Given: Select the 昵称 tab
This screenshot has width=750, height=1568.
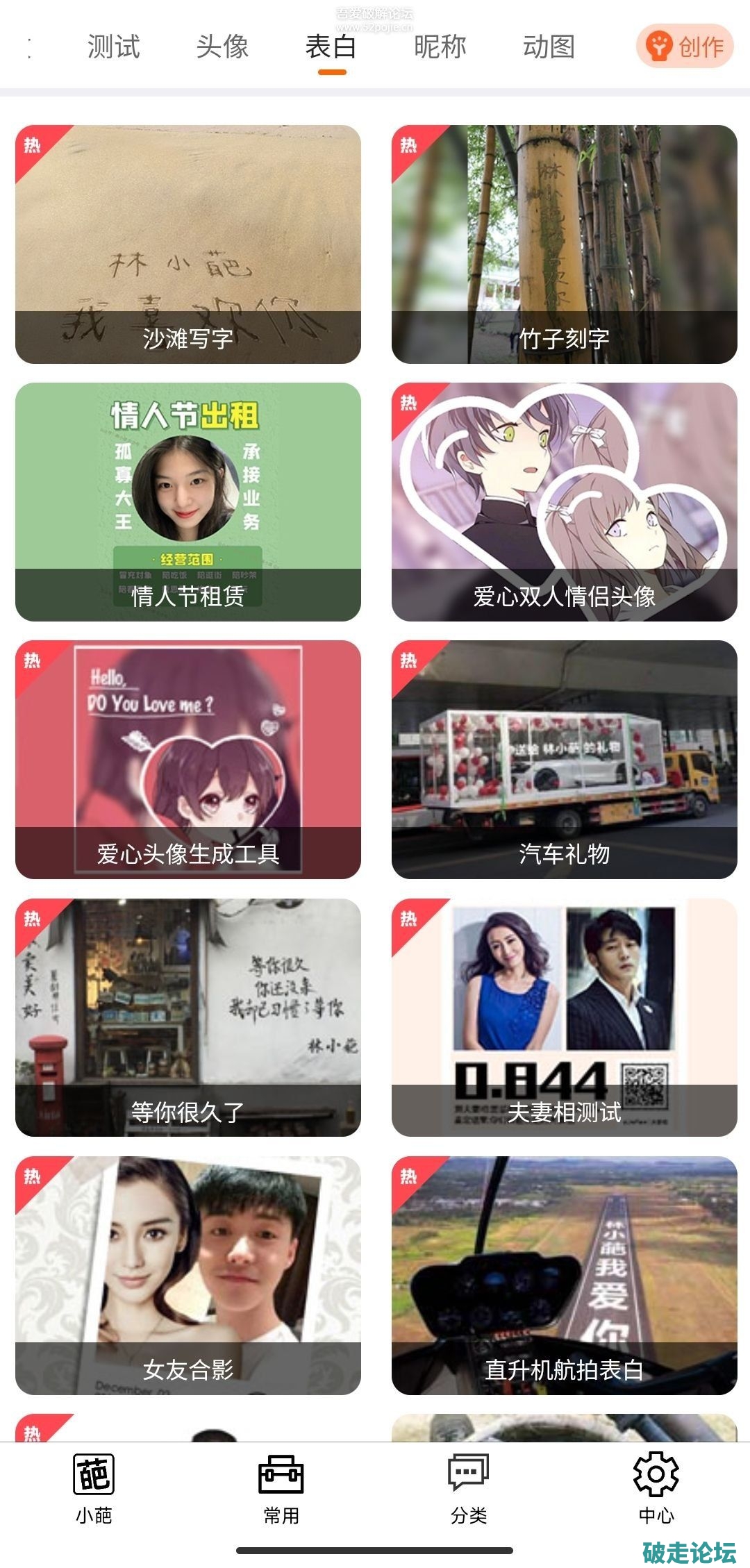Looking at the screenshot, I should click(x=440, y=47).
